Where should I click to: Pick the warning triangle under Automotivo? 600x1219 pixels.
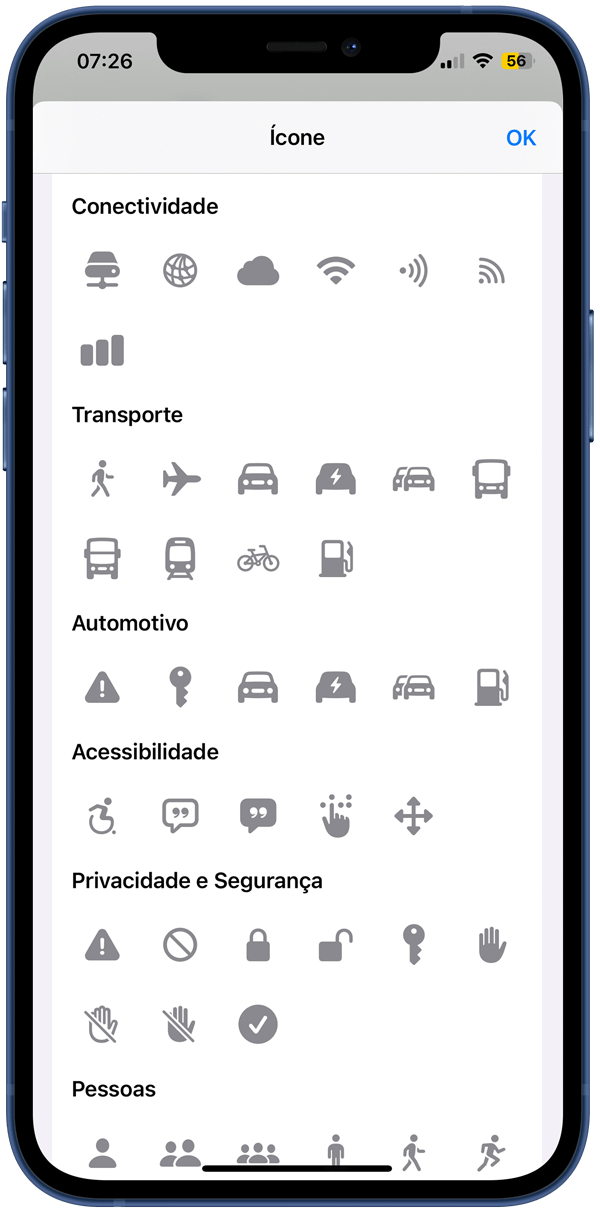coord(102,687)
